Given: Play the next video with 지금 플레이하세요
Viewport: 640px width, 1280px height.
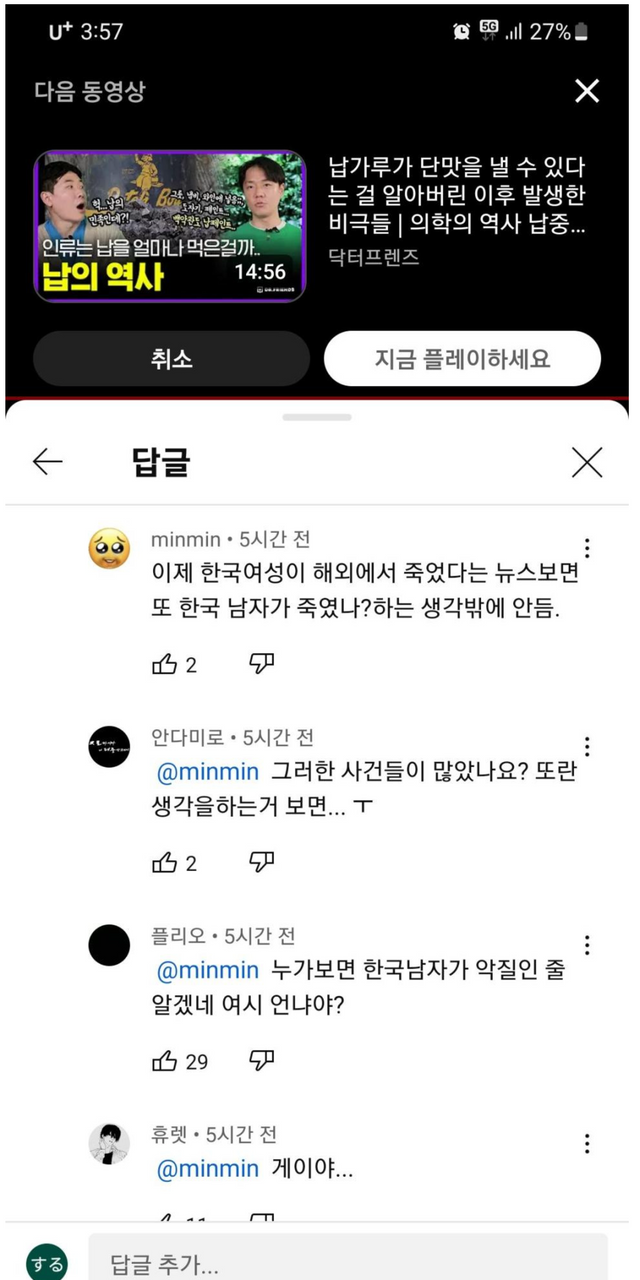Looking at the screenshot, I should [x=462, y=358].
